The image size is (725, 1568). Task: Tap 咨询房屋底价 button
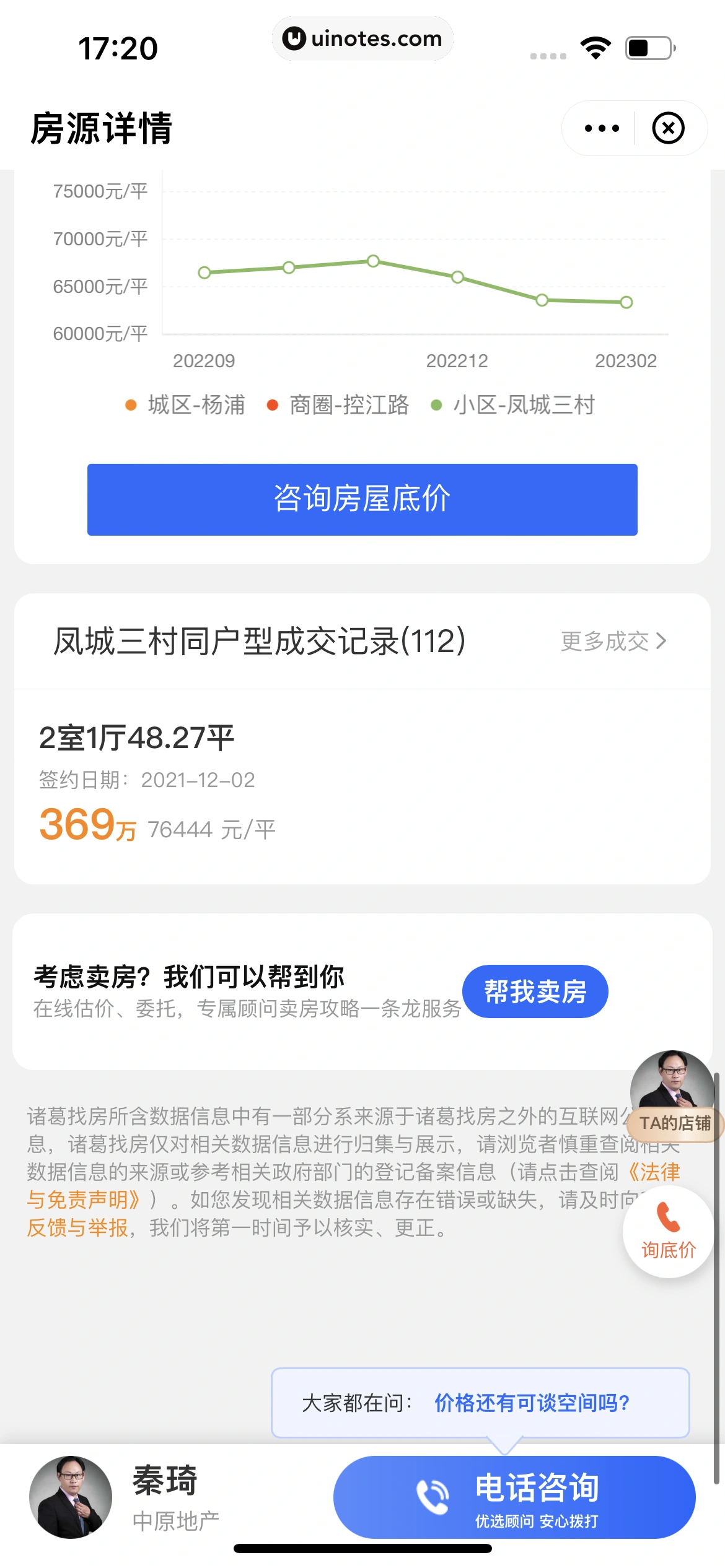(362, 499)
